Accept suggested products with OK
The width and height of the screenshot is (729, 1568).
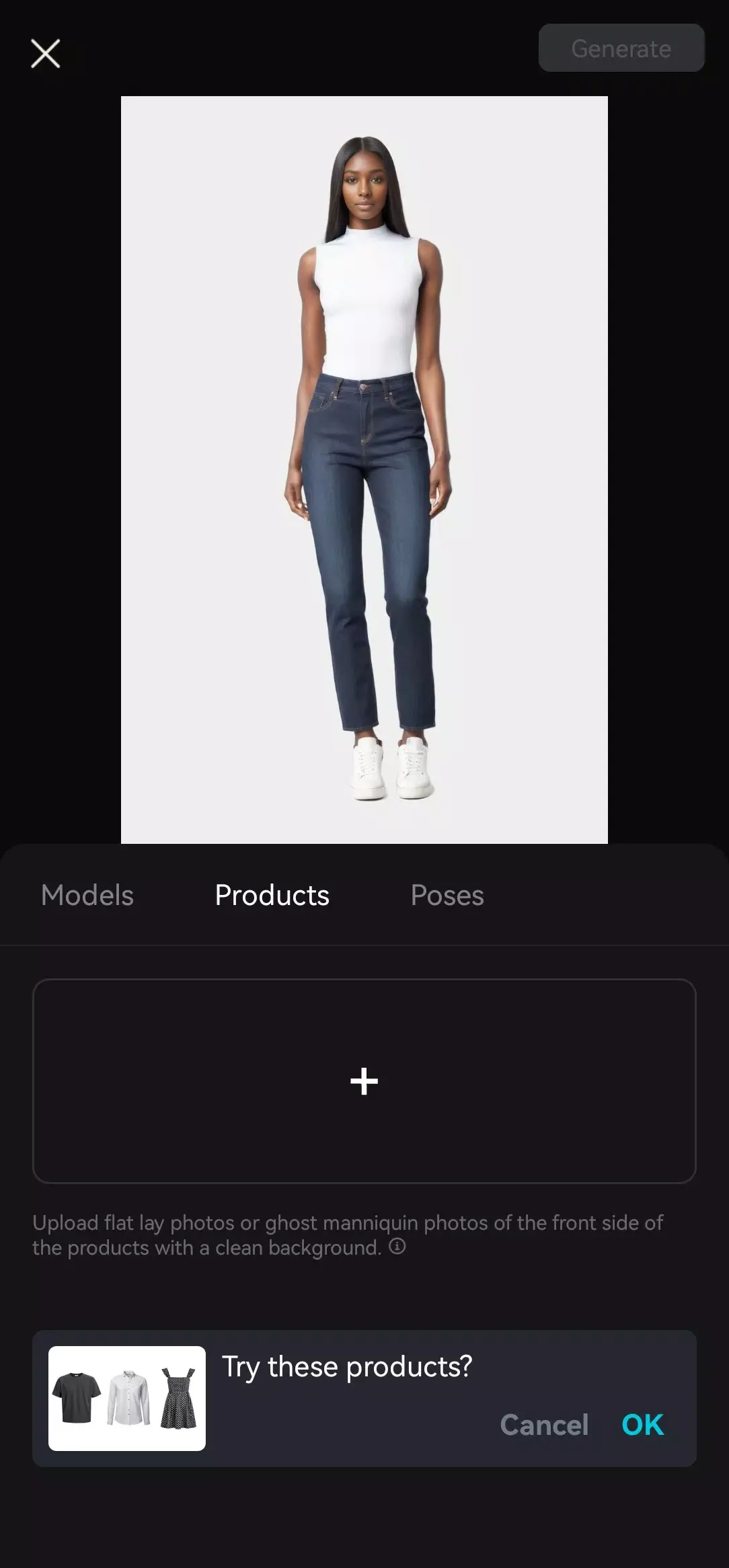click(642, 1425)
